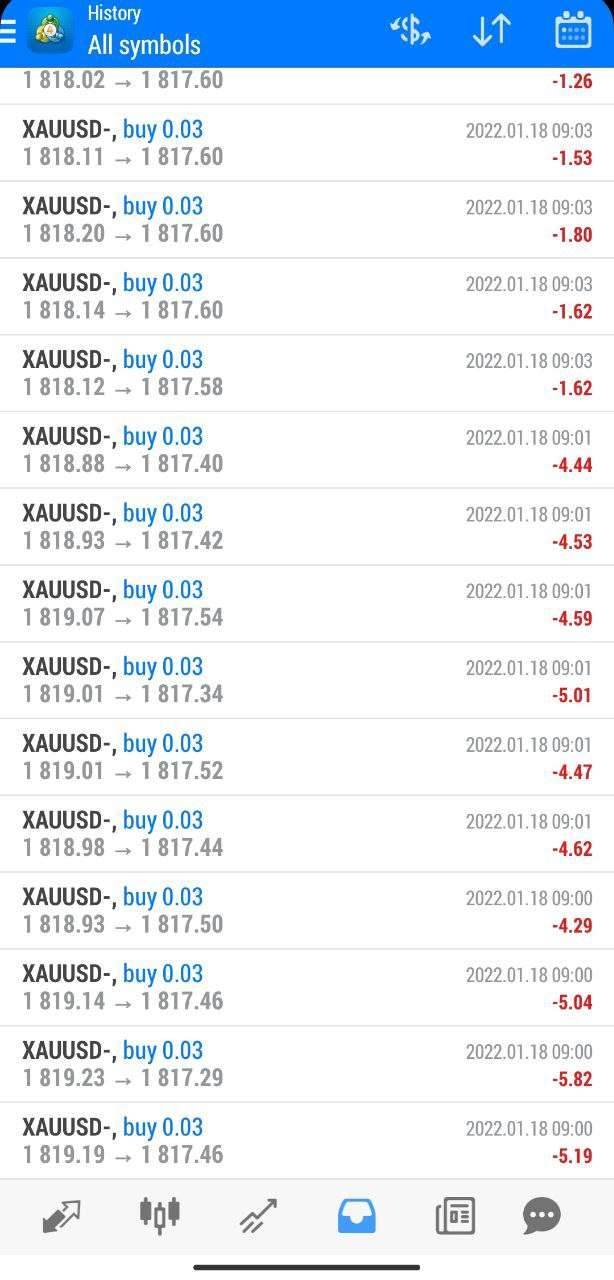The width and height of the screenshot is (614, 1280).
Task: Open trade 1 818.20 → 1 817.60
Action: click(x=307, y=219)
